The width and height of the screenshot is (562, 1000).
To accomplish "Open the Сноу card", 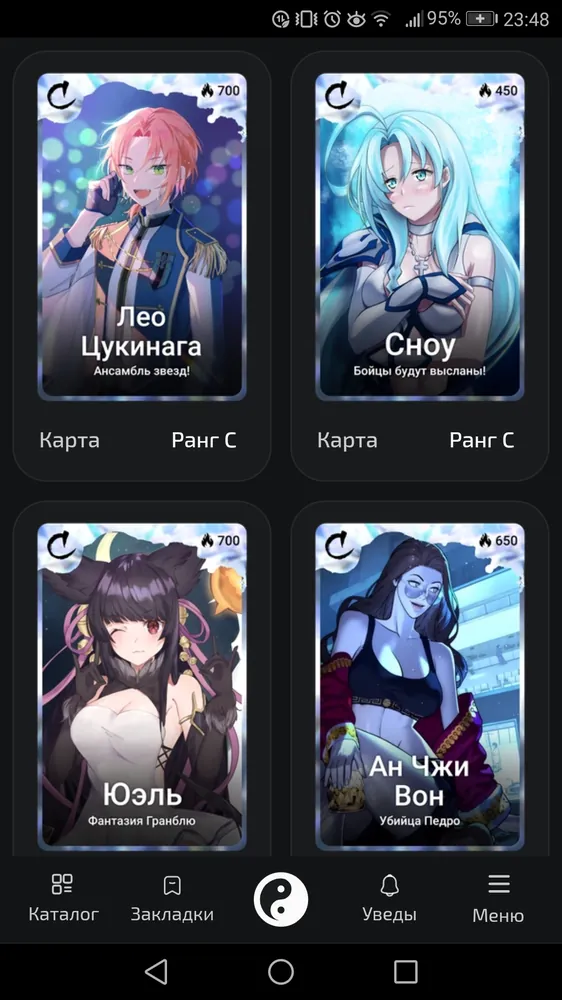I will click(x=420, y=237).
